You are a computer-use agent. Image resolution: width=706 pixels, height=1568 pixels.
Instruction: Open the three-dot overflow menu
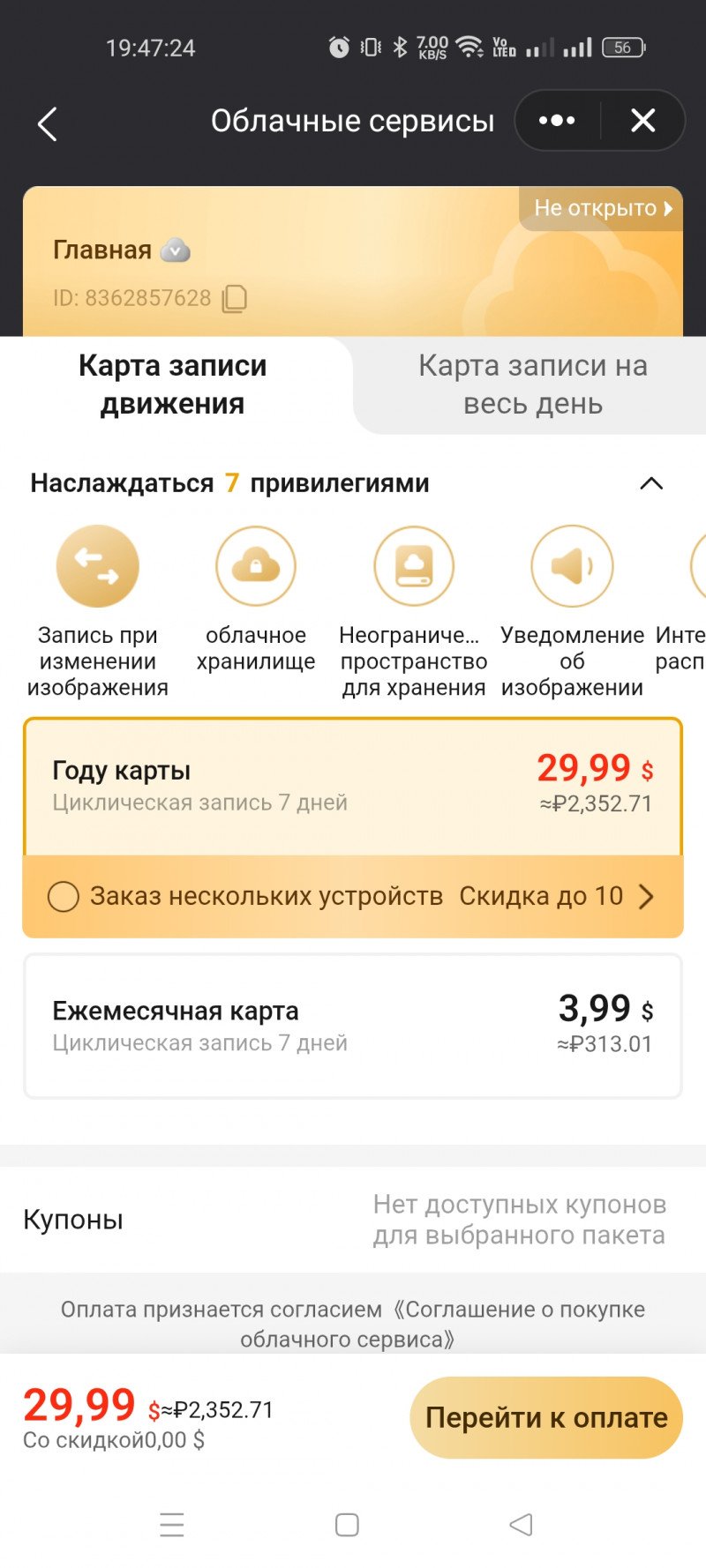(x=557, y=121)
